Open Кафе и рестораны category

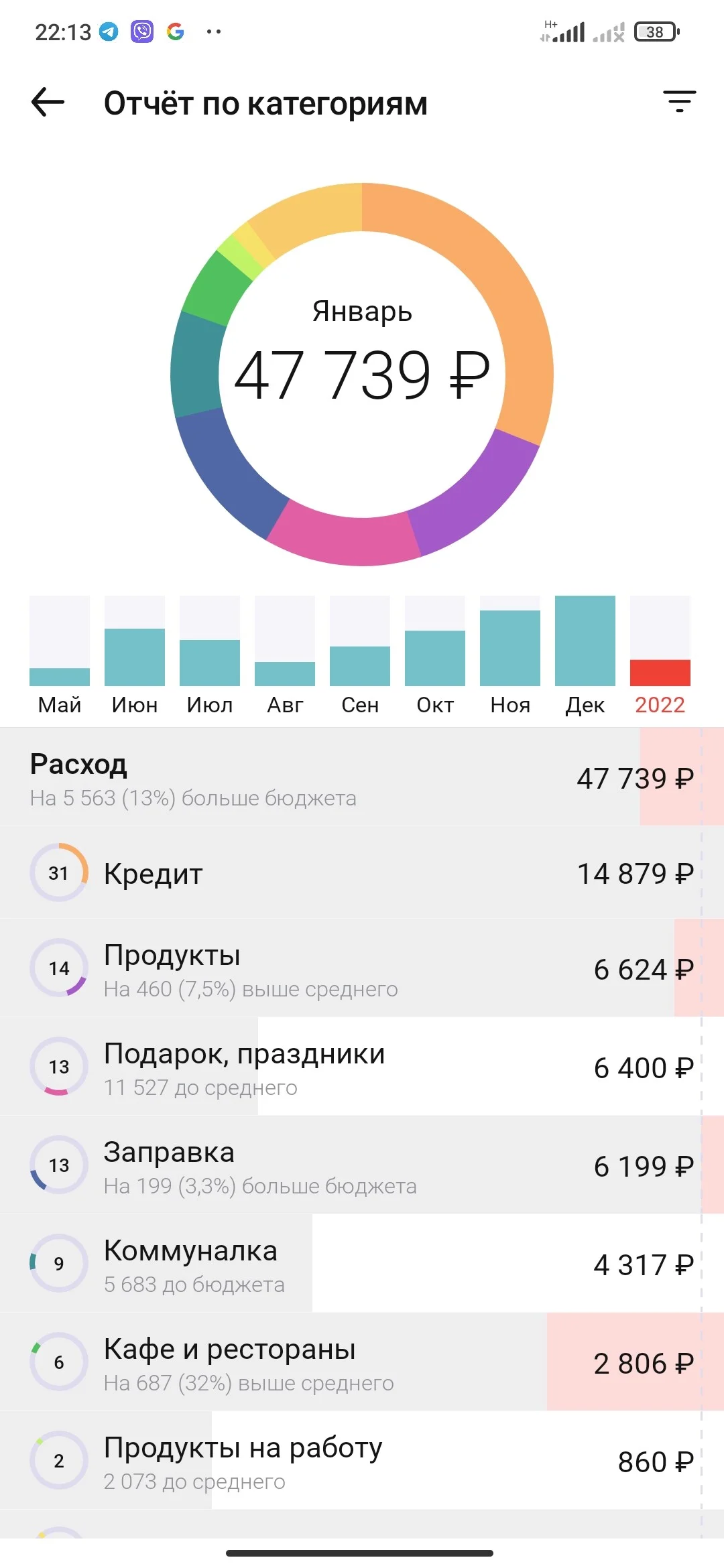[x=362, y=1362]
